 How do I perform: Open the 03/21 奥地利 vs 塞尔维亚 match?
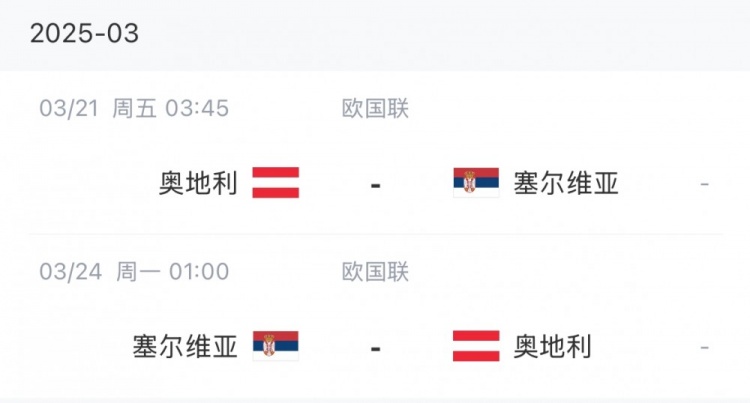375,183
